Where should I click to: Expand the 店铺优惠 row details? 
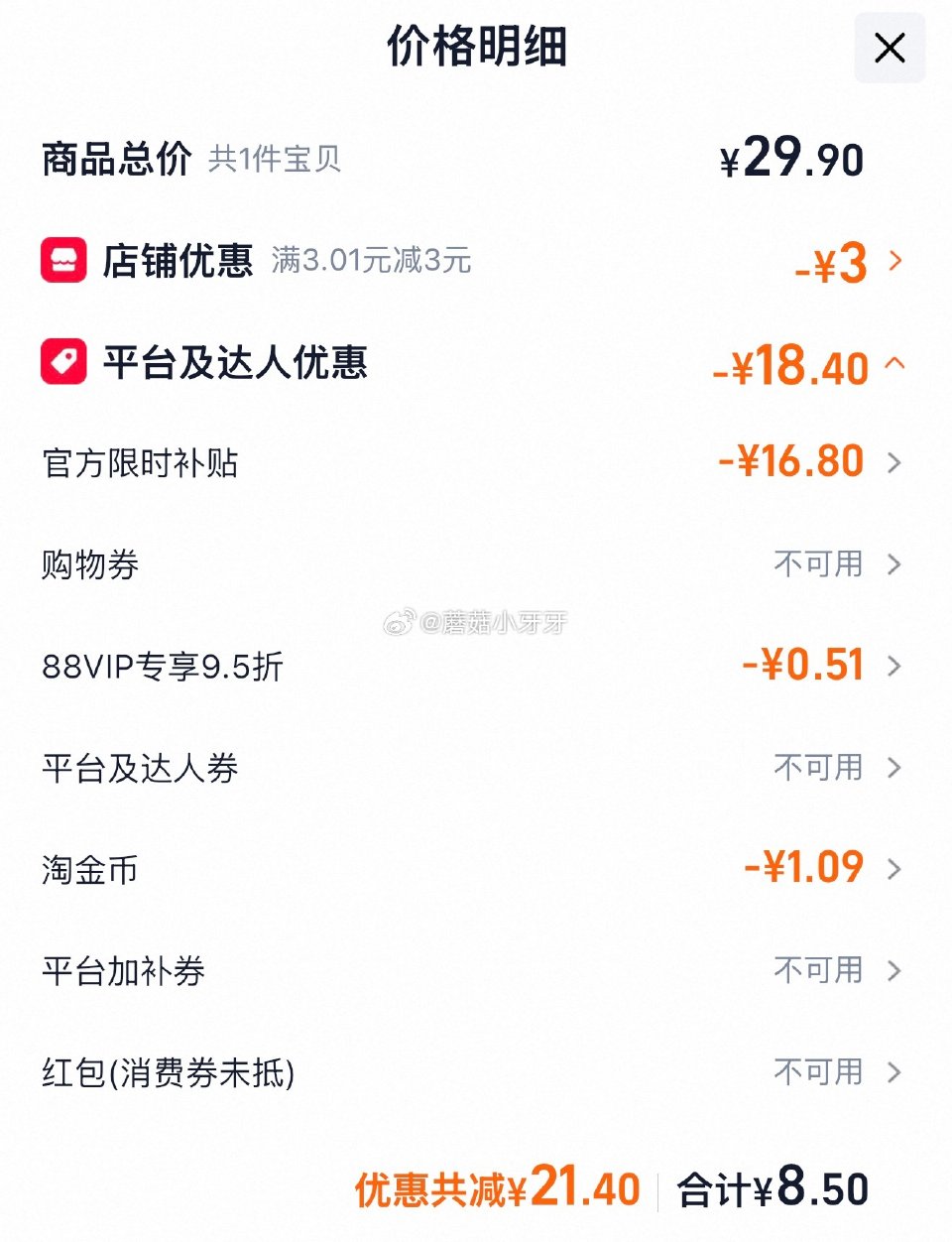pos(895,261)
